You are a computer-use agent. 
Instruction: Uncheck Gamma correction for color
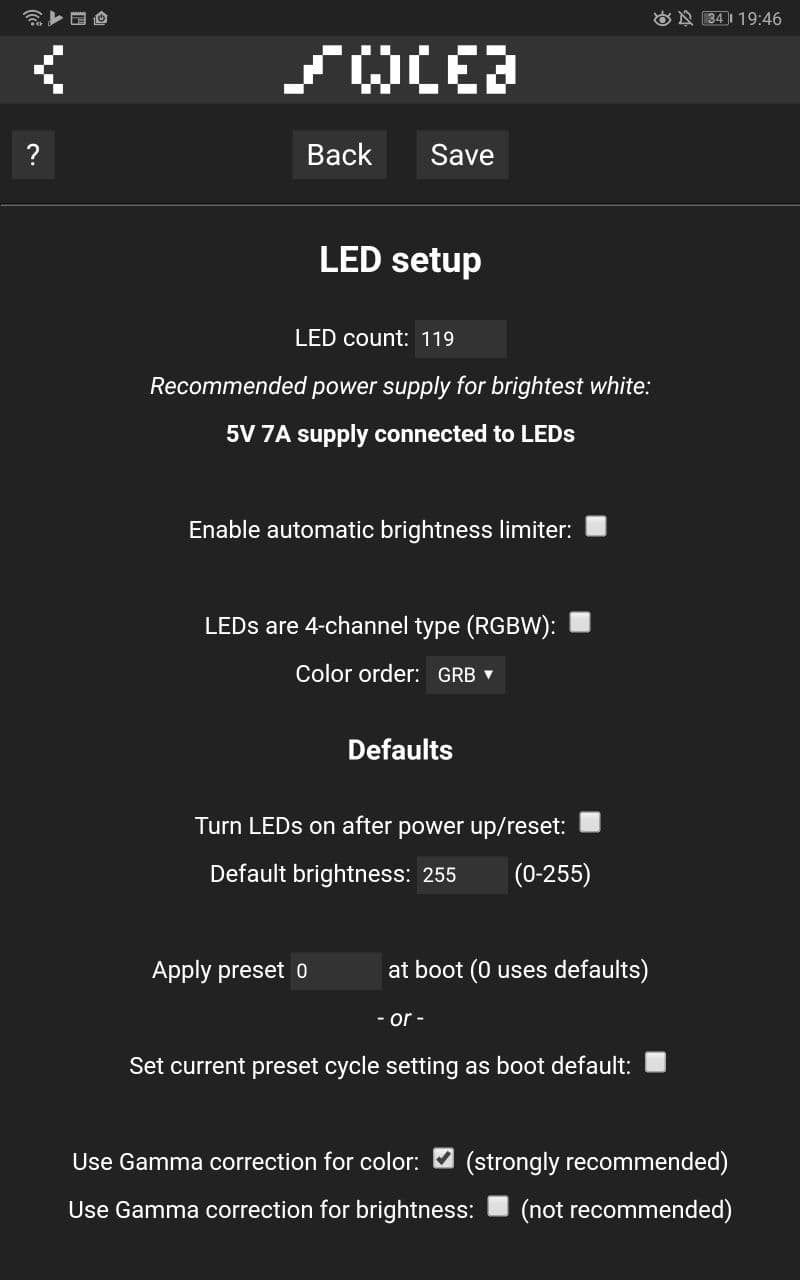(x=443, y=1158)
